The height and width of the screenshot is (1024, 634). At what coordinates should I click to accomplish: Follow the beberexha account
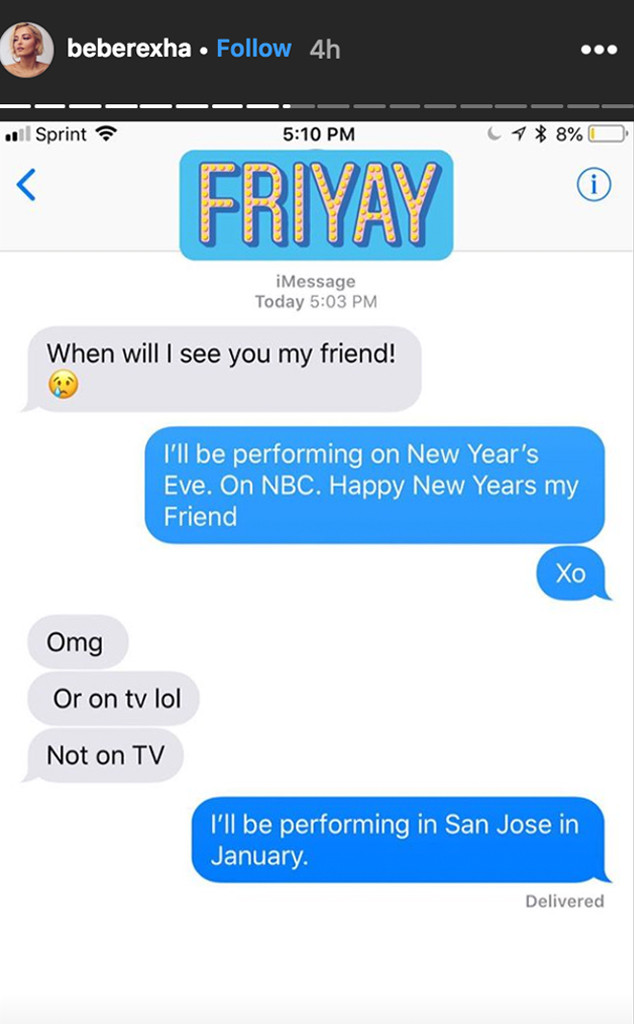[254, 48]
